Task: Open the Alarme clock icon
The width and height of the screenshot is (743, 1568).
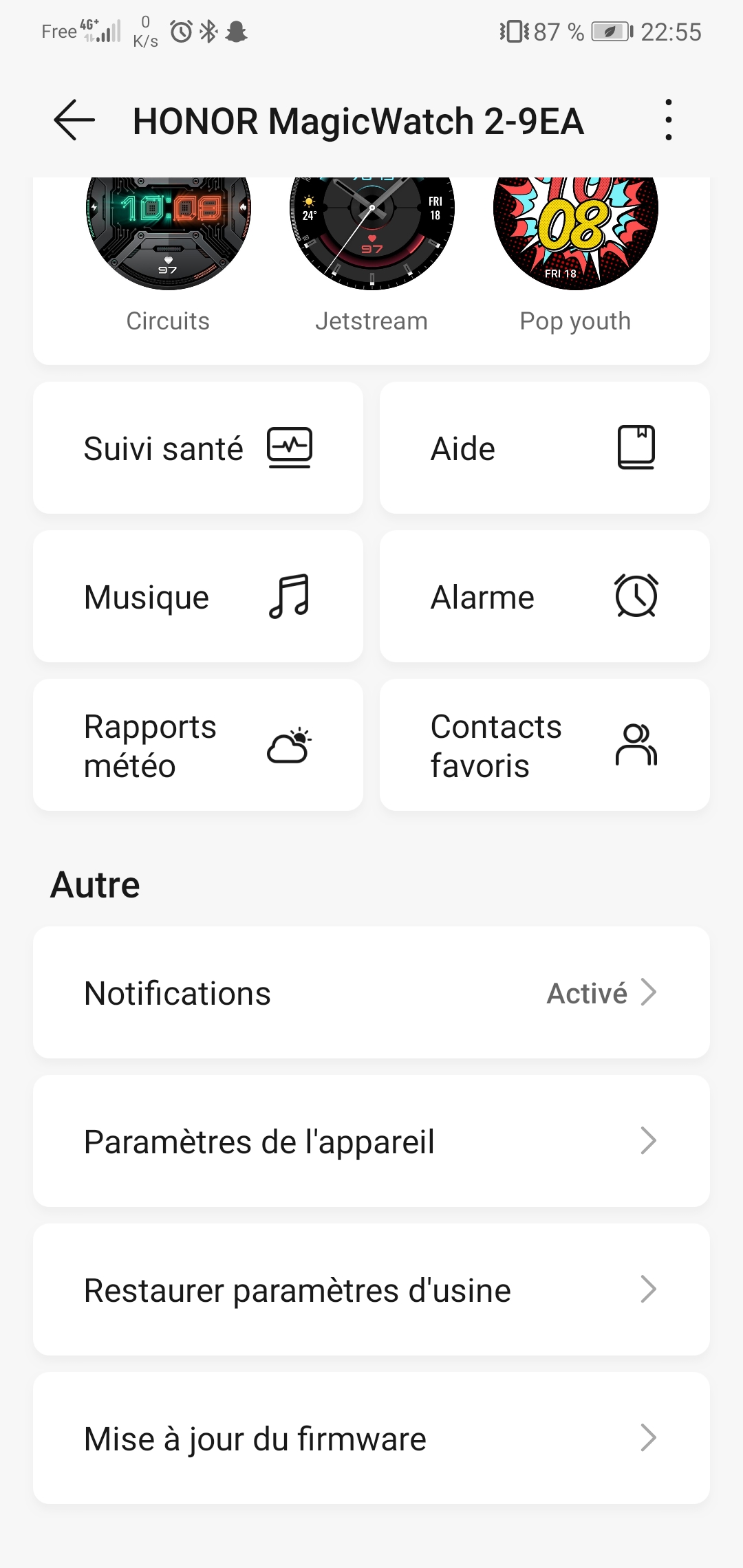Action: pyautogui.click(x=636, y=596)
